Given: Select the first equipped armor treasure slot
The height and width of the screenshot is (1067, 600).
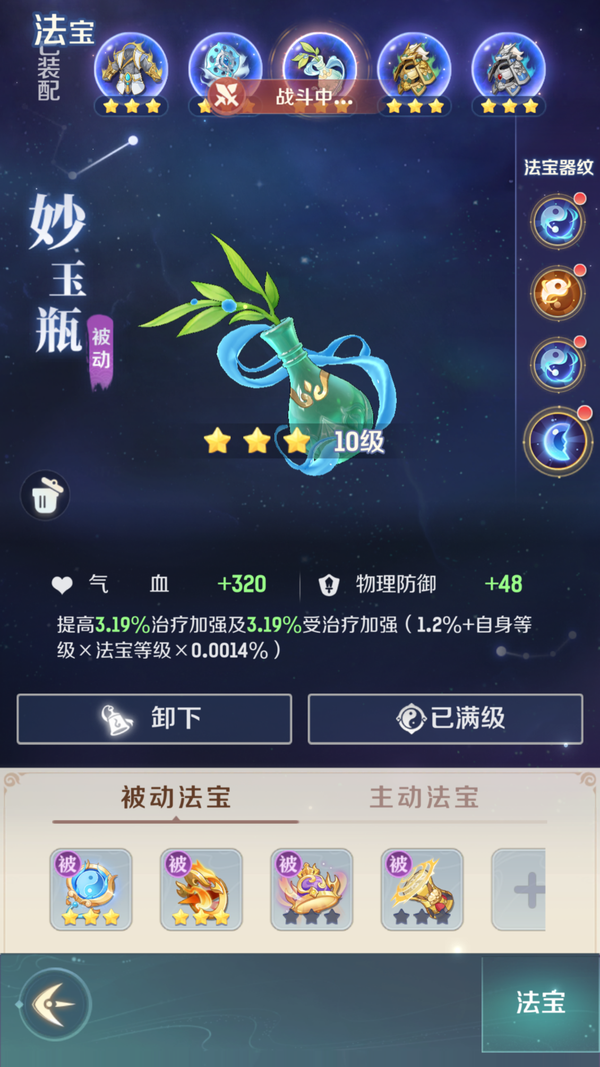Looking at the screenshot, I should (x=131, y=70).
